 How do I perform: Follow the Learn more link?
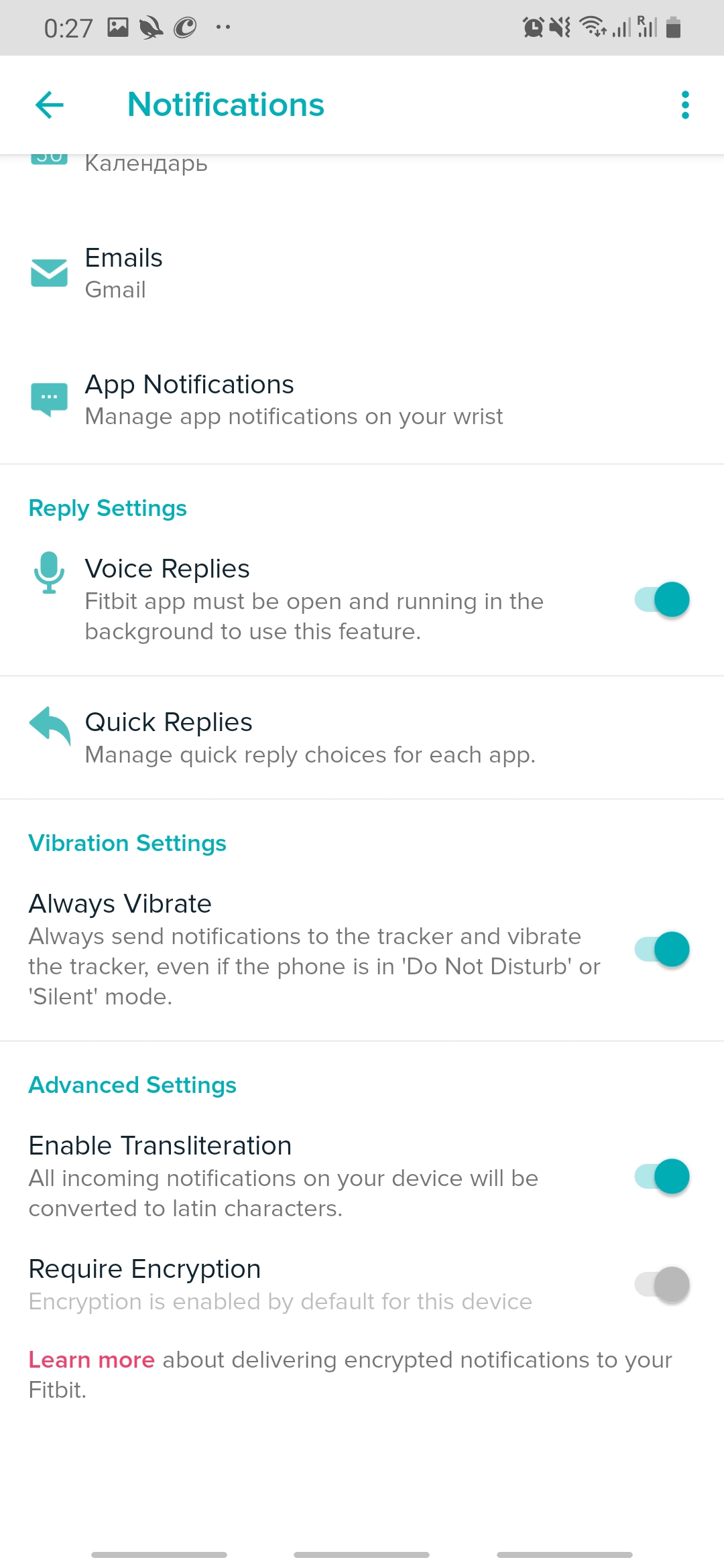coord(92,1360)
